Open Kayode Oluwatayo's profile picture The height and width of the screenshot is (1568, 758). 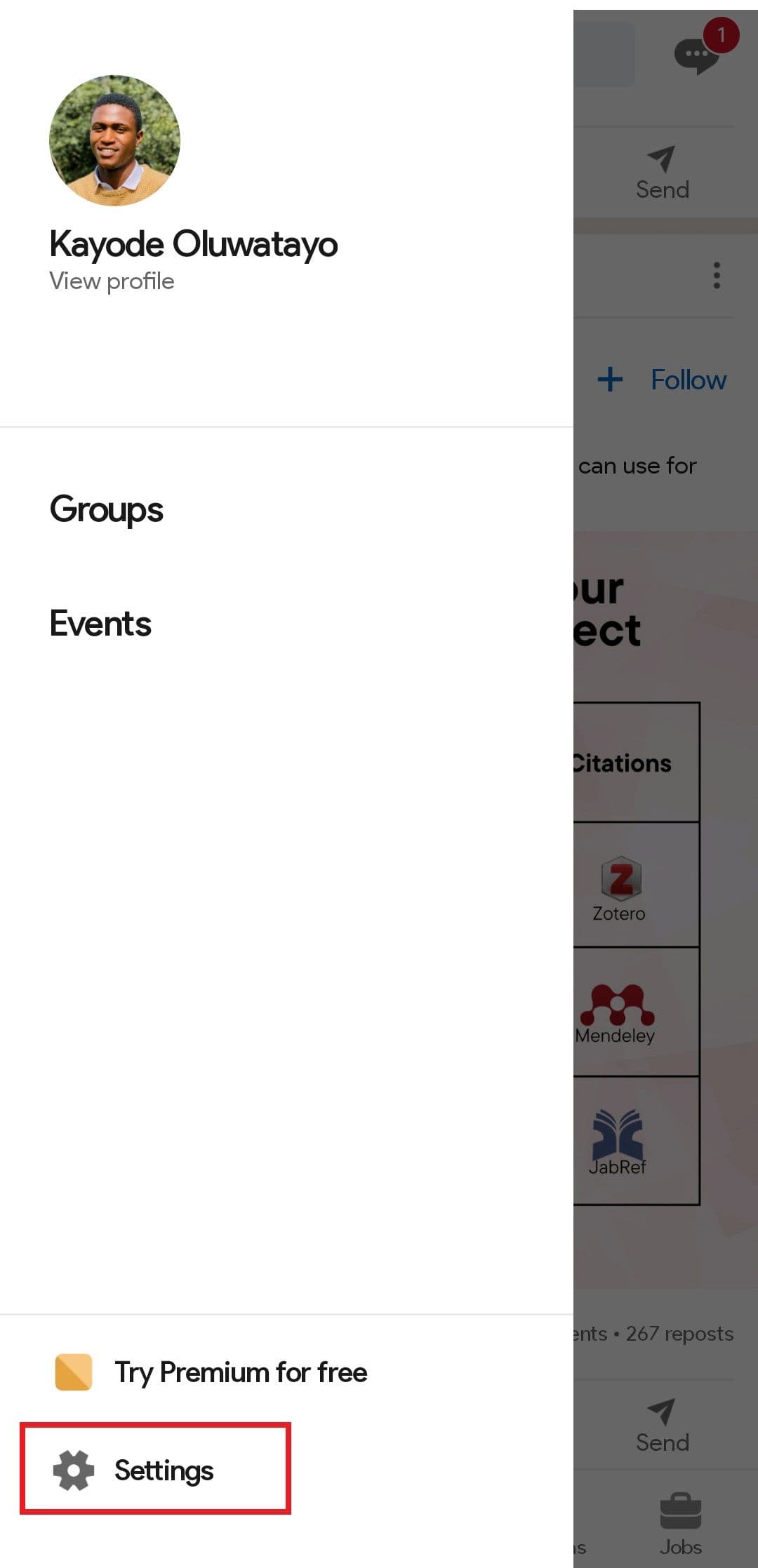[x=114, y=140]
